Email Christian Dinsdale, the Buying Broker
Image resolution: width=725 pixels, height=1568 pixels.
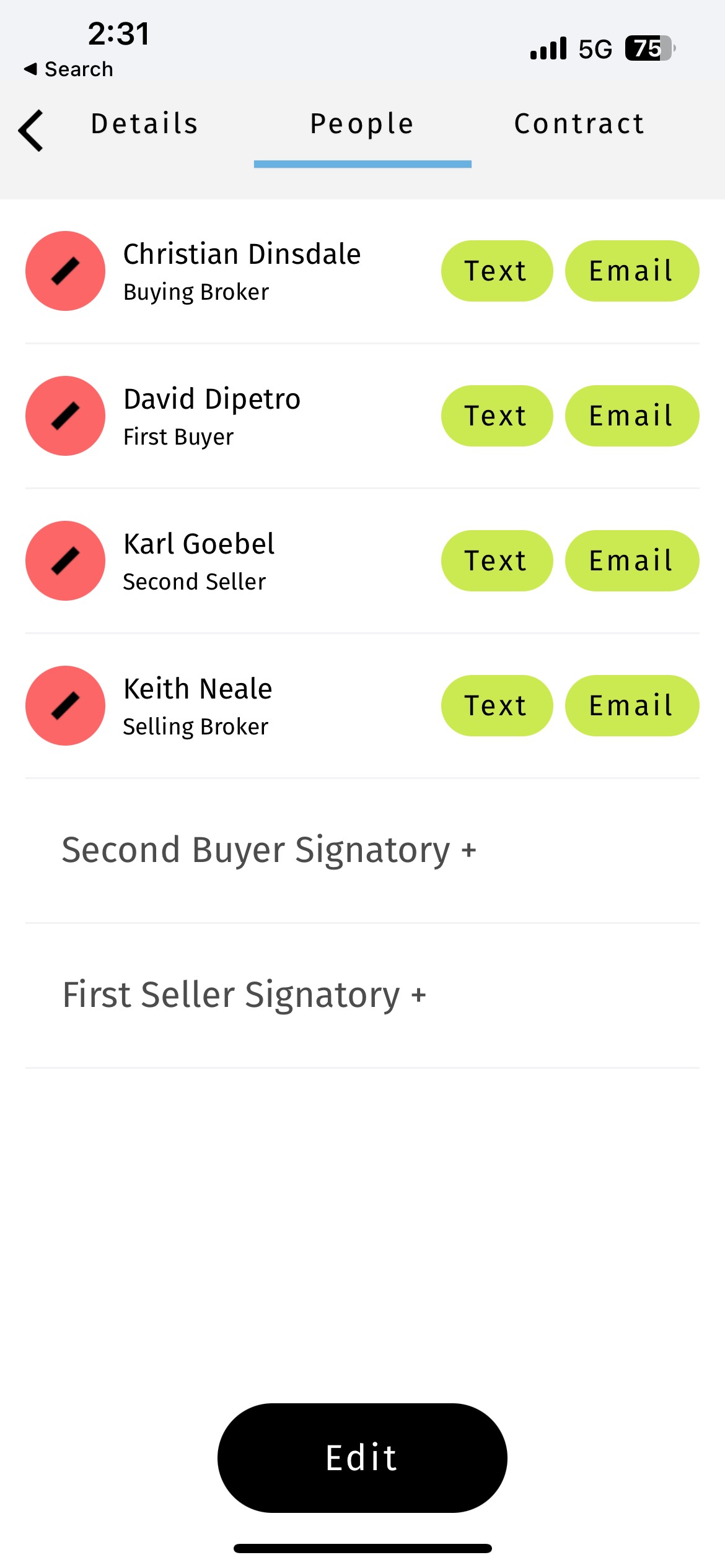click(x=631, y=271)
